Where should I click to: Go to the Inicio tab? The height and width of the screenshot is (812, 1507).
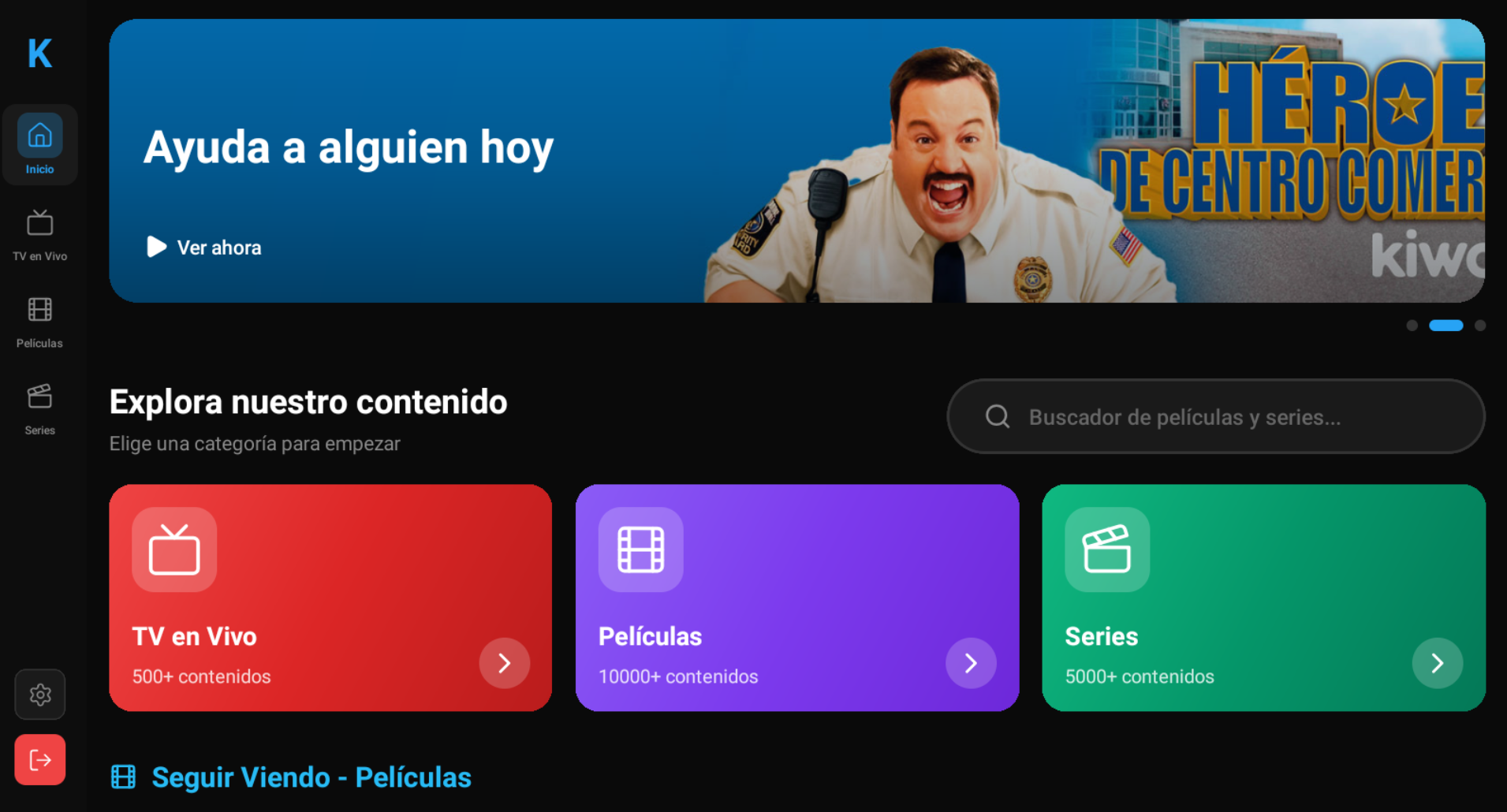(39, 145)
